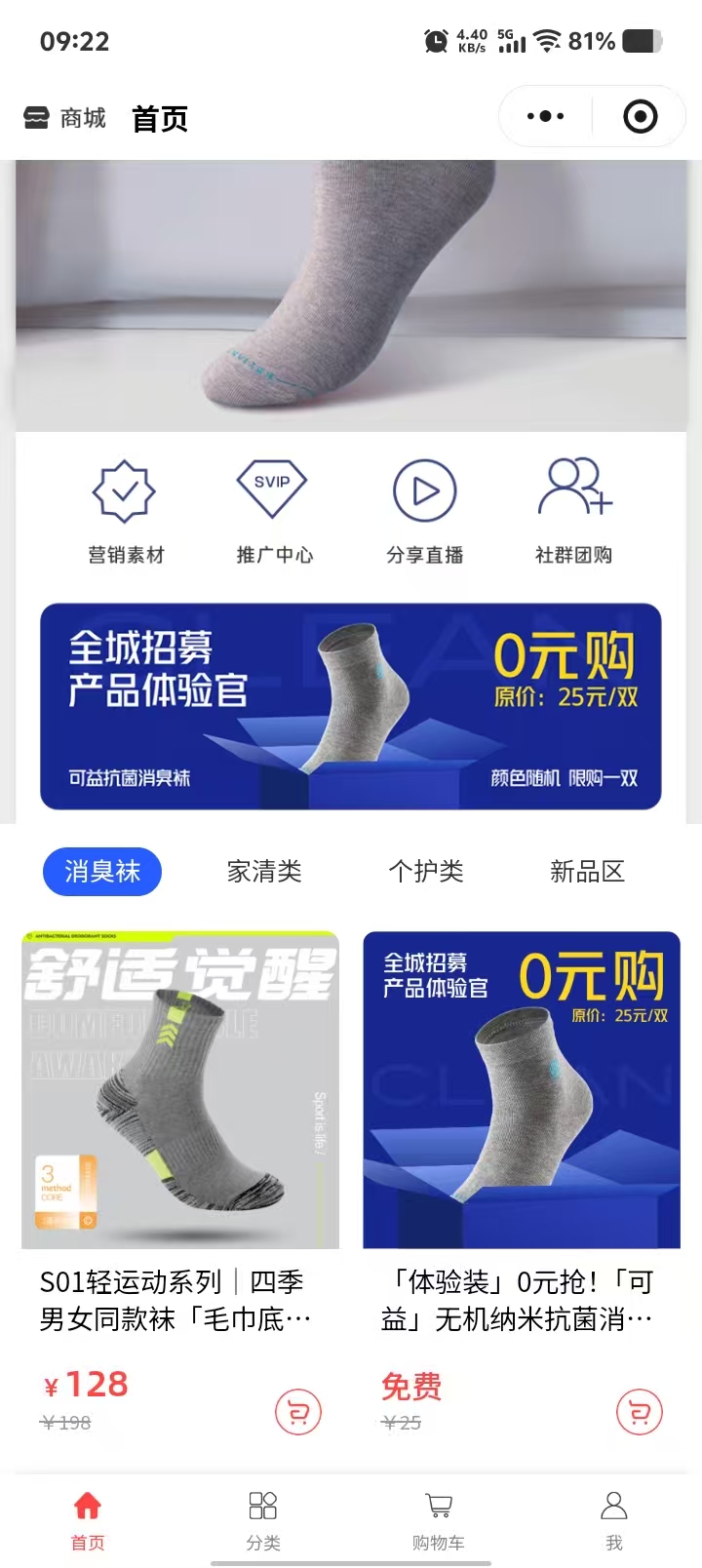Switch to the 分类 bottom tab
This screenshot has width=702, height=1568.
pos(263,1518)
